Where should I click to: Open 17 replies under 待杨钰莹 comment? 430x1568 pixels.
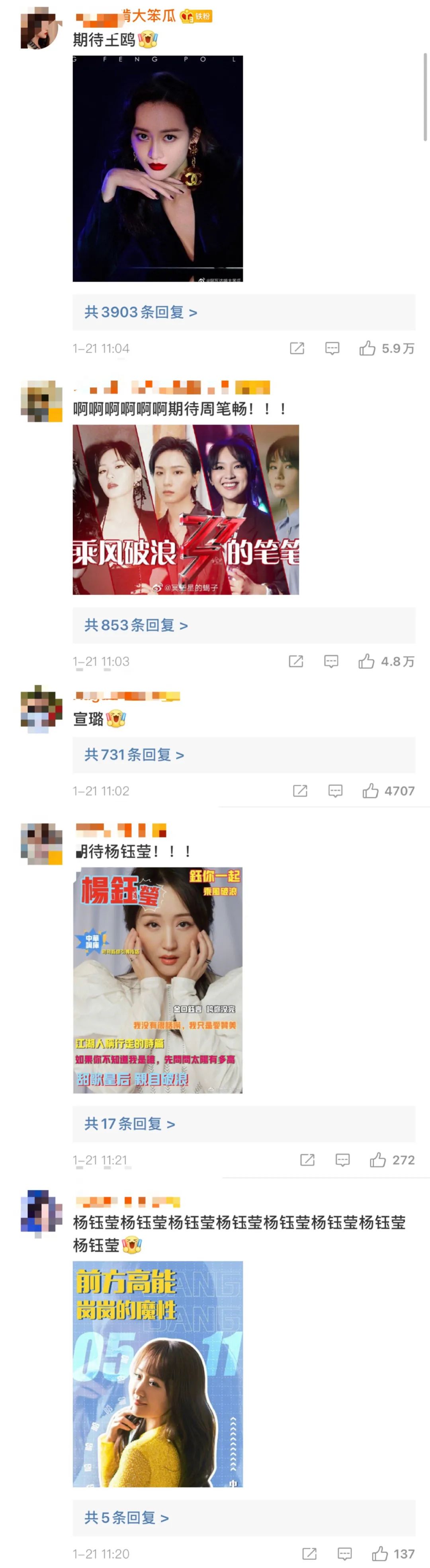click(x=130, y=1124)
